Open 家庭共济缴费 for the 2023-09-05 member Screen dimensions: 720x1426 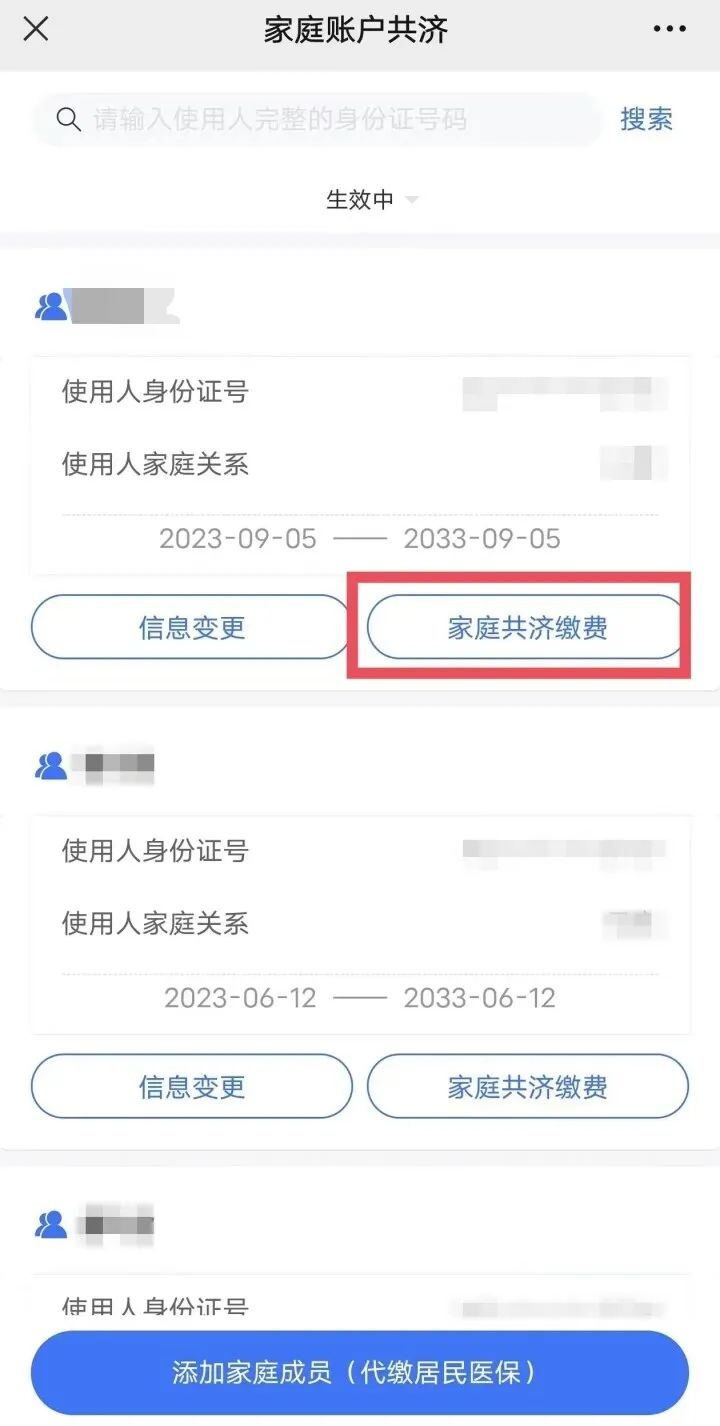tap(527, 628)
